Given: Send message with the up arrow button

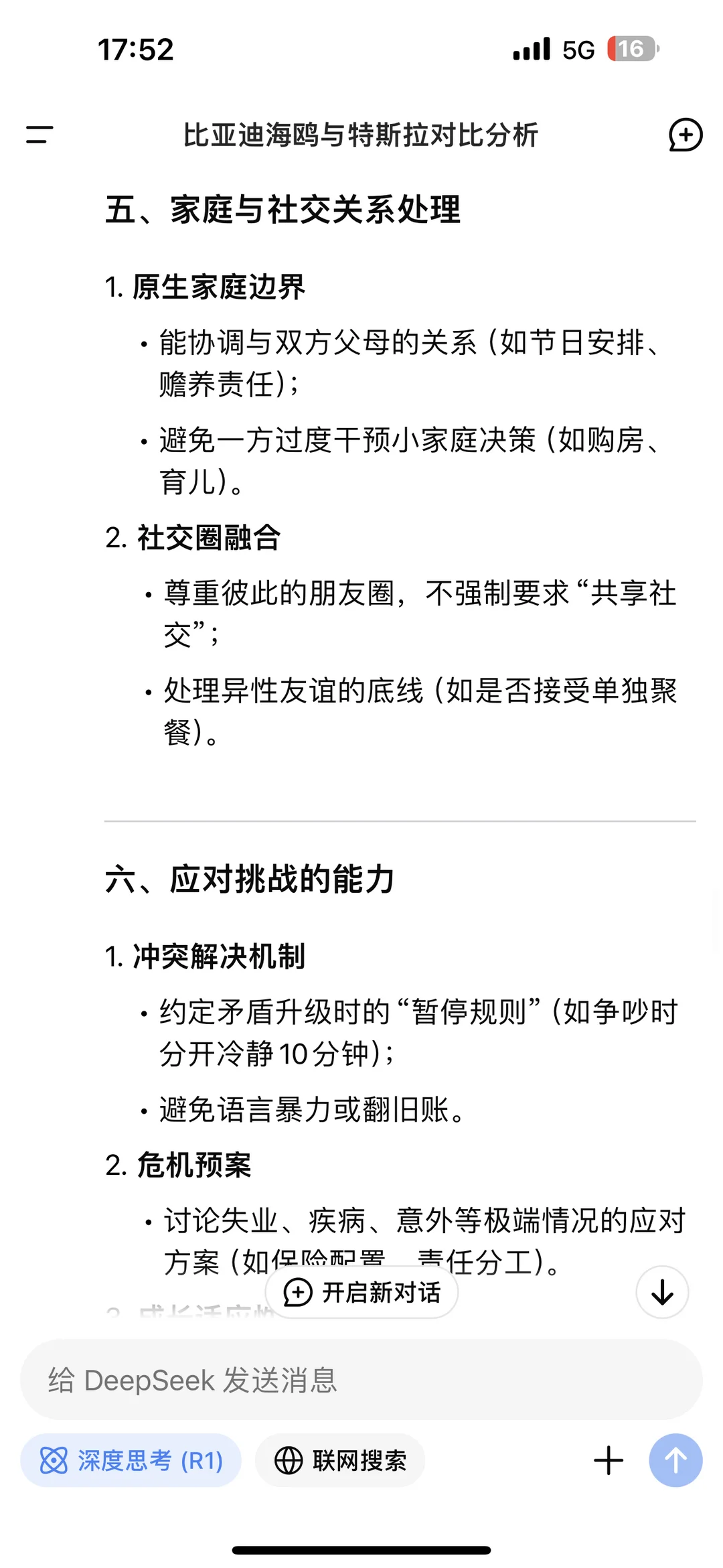Looking at the screenshot, I should pyautogui.click(x=675, y=1460).
